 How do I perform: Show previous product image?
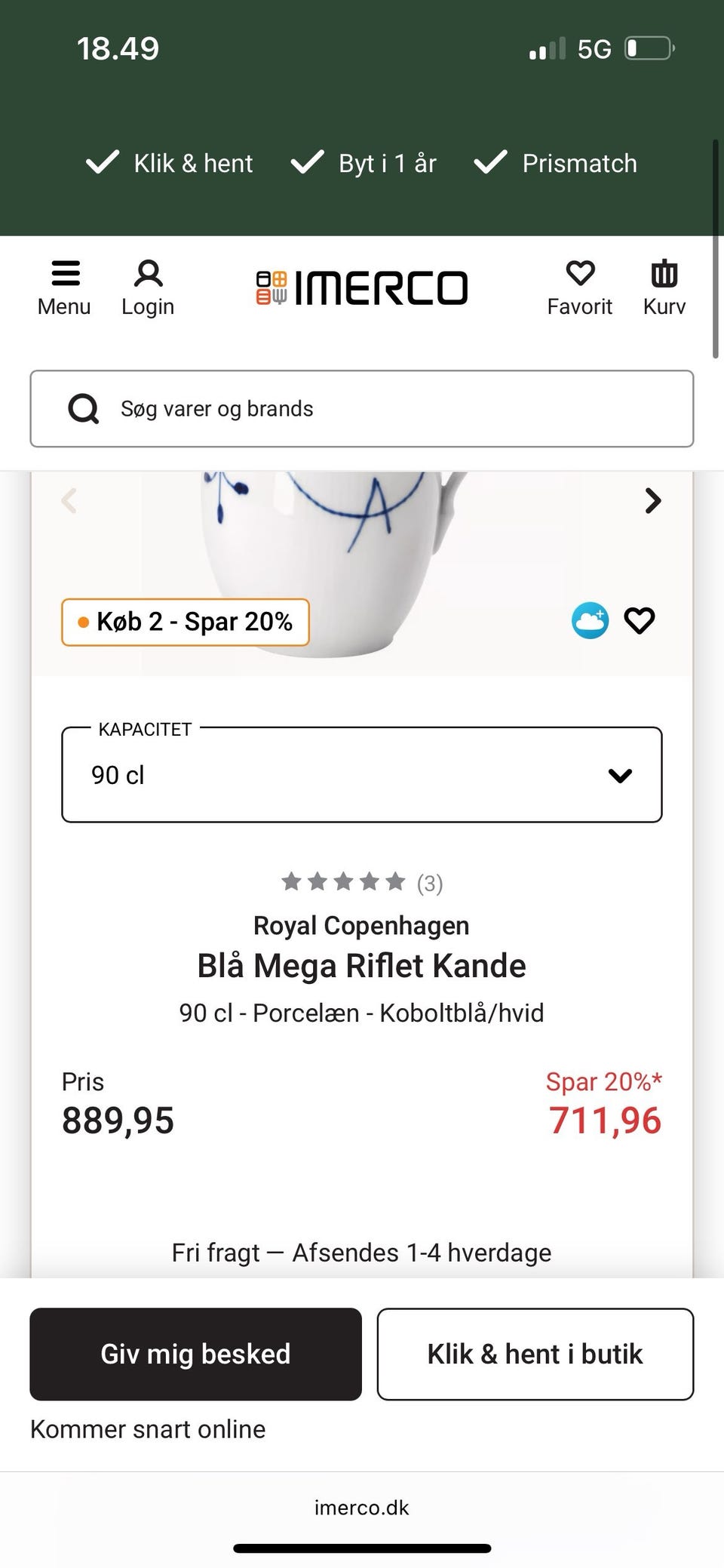point(69,500)
